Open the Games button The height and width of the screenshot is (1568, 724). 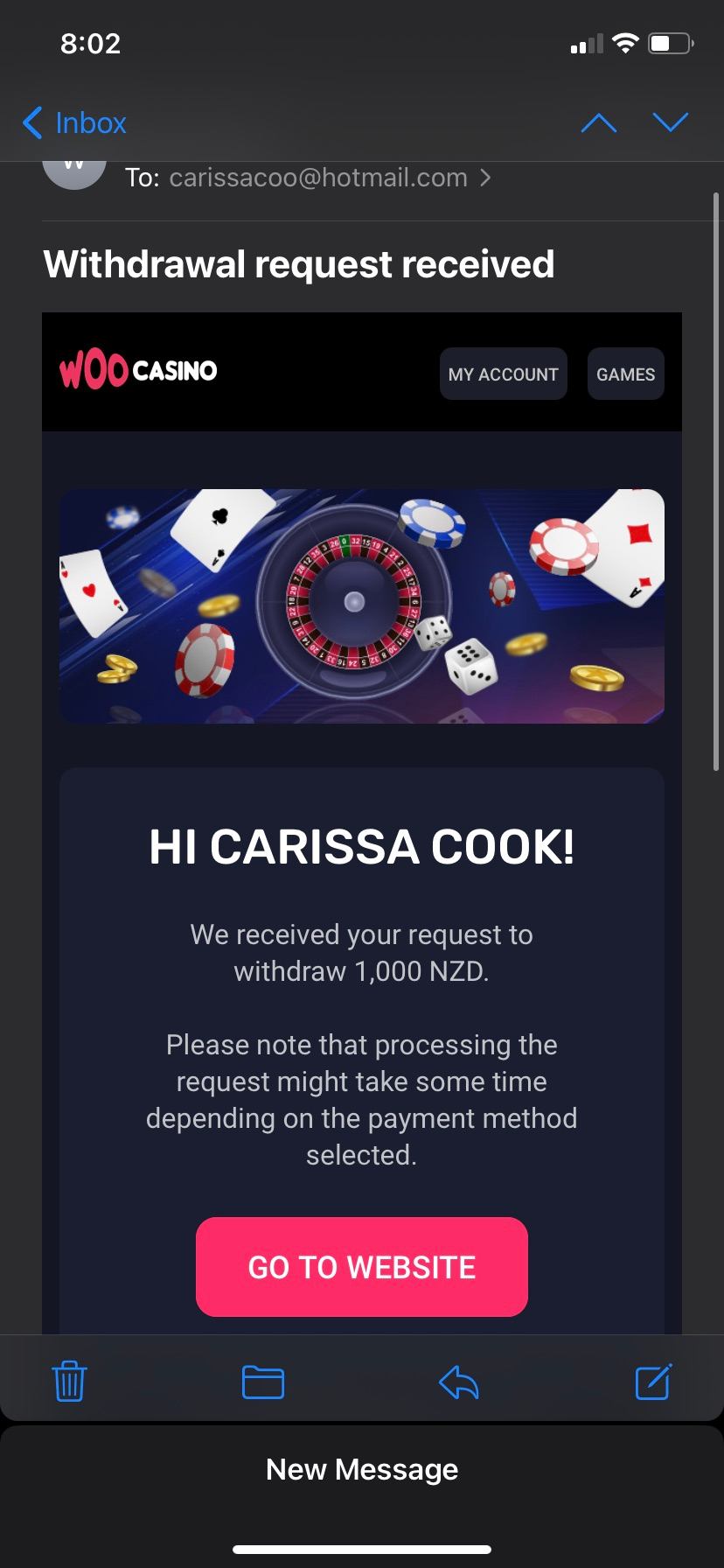click(625, 374)
